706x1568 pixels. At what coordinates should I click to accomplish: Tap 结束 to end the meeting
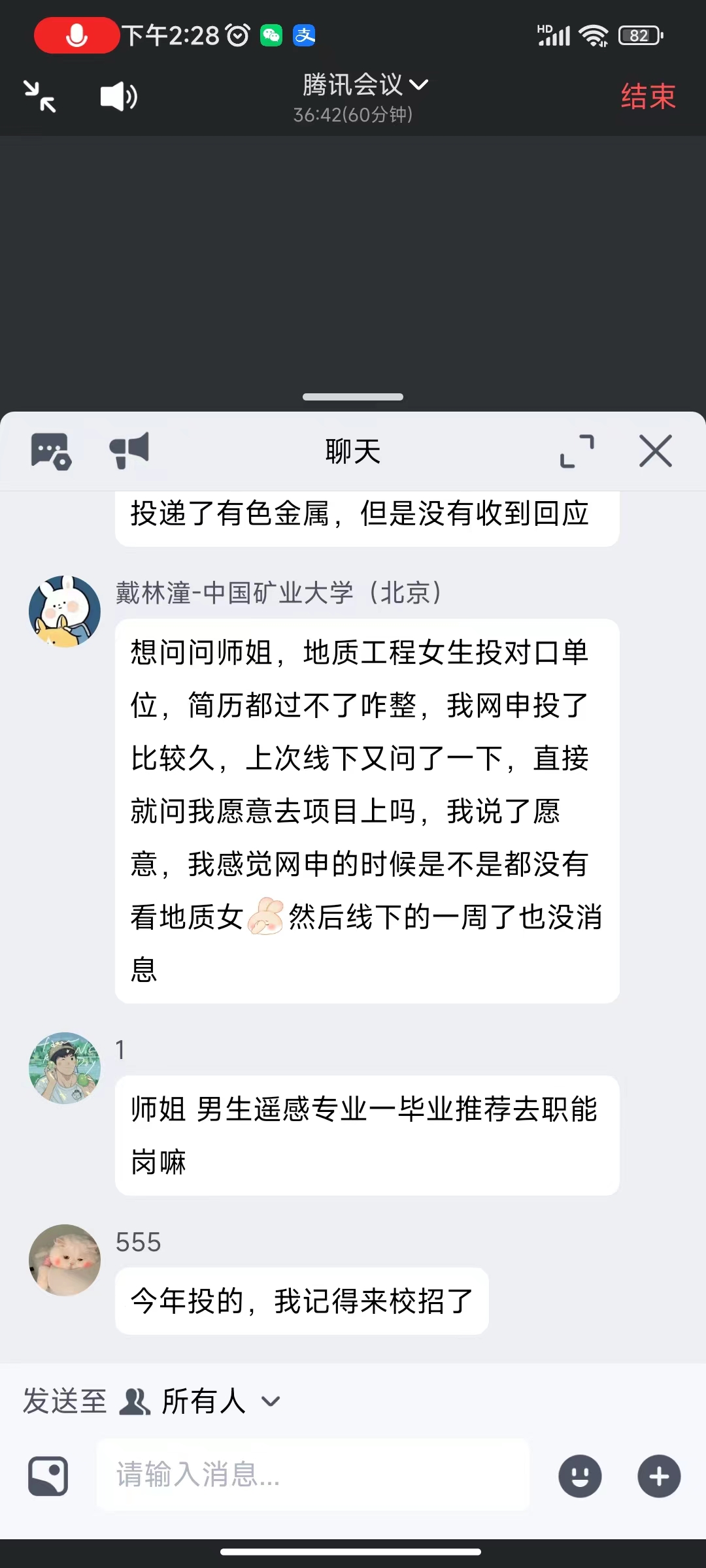tap(647, 97)
